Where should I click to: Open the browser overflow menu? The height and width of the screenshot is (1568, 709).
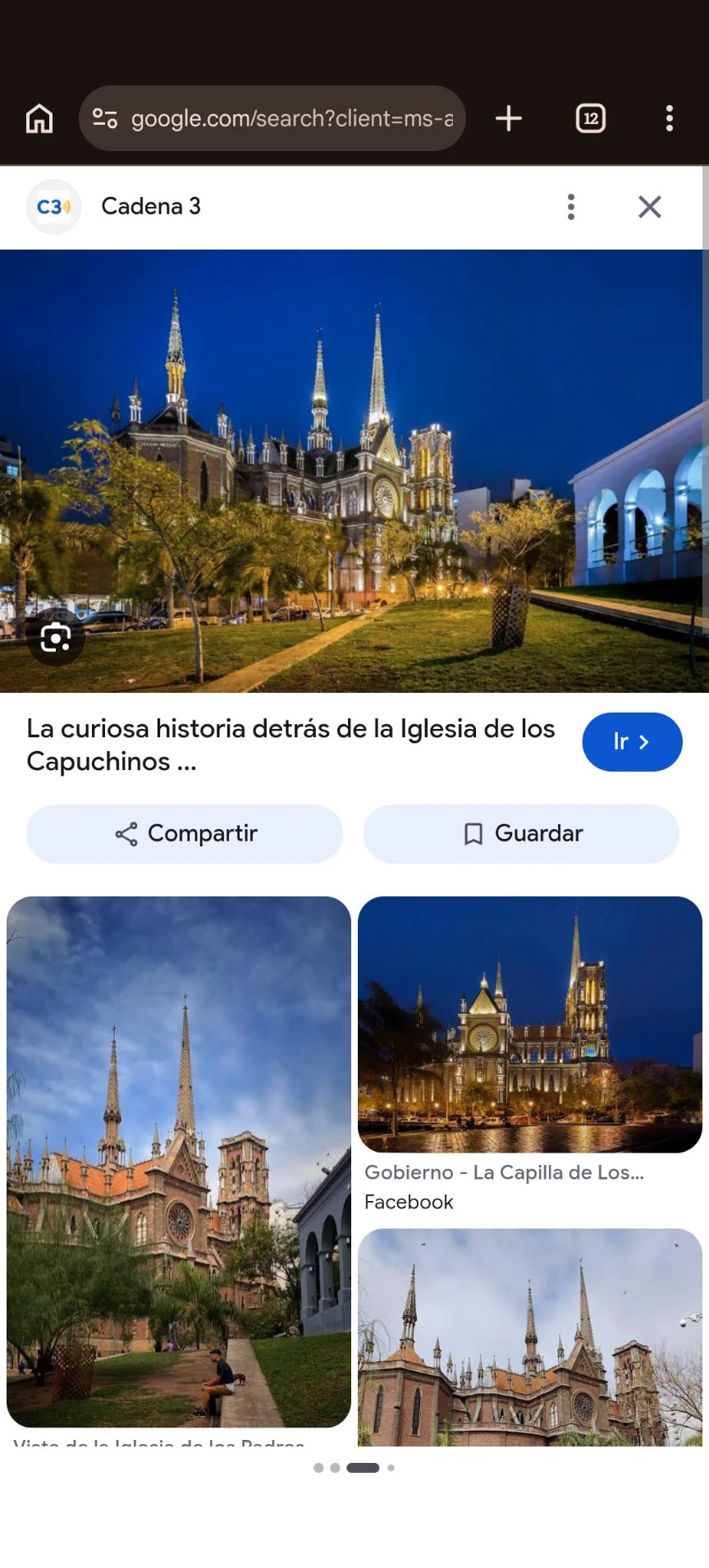click(670, 118)
